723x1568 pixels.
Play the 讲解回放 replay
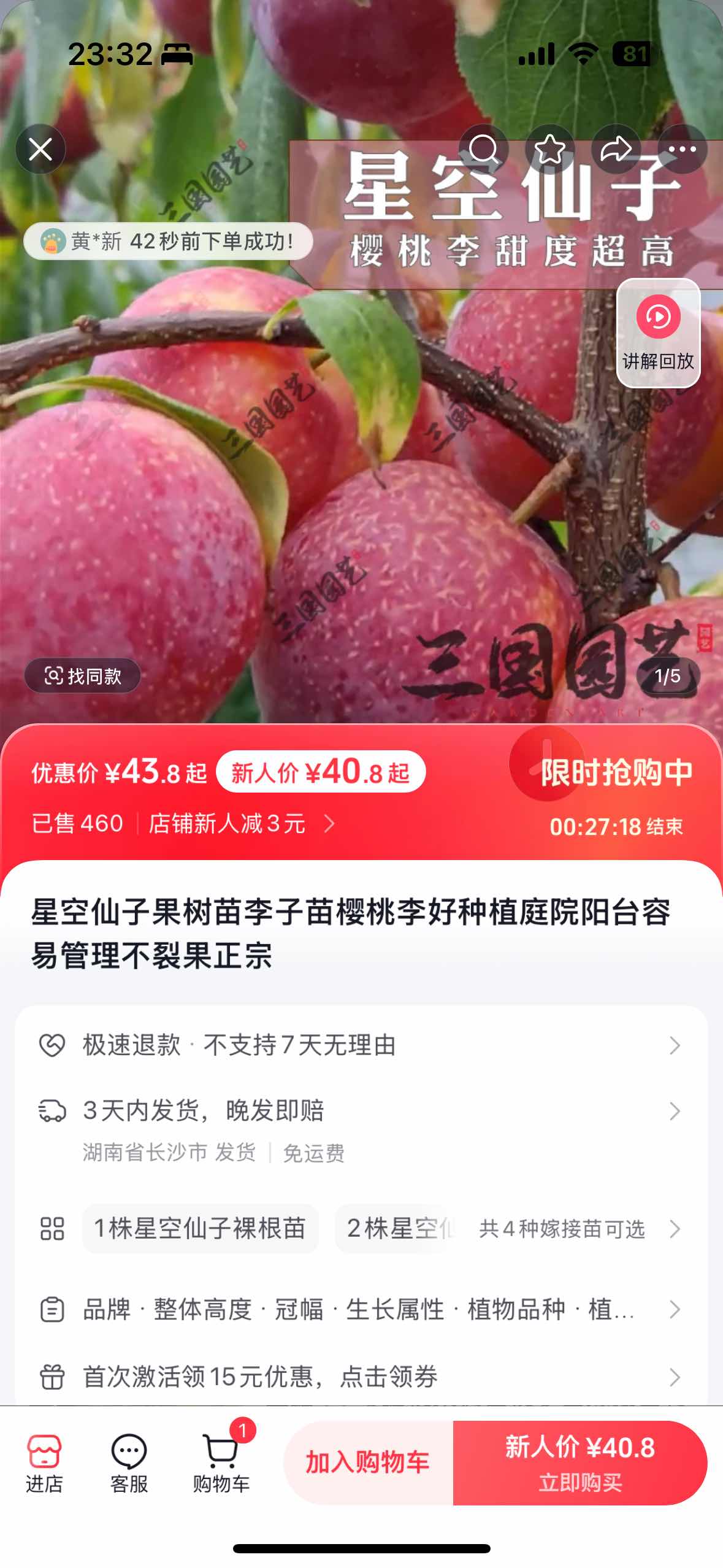659,333
